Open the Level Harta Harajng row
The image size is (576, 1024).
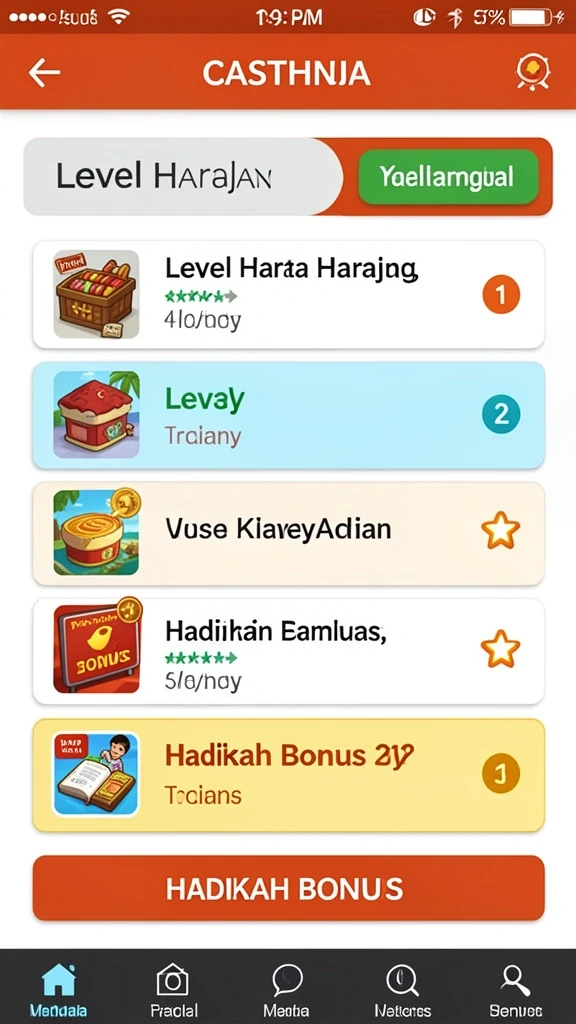[x=288, y=295]
